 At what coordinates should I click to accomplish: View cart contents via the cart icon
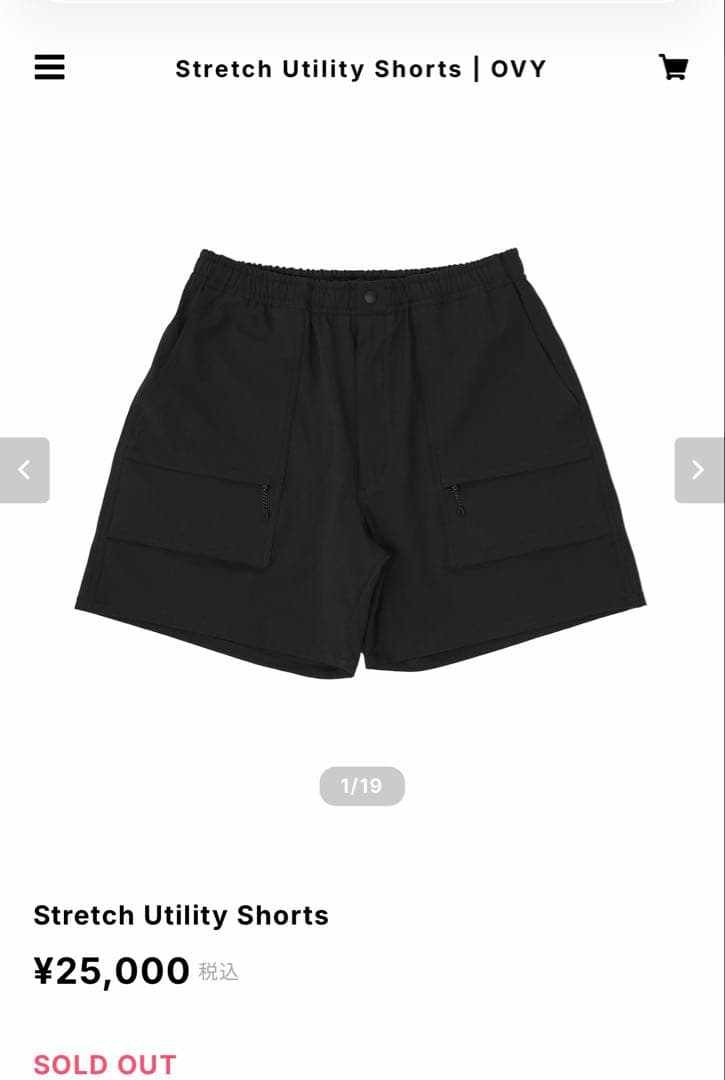pos(674,67)
